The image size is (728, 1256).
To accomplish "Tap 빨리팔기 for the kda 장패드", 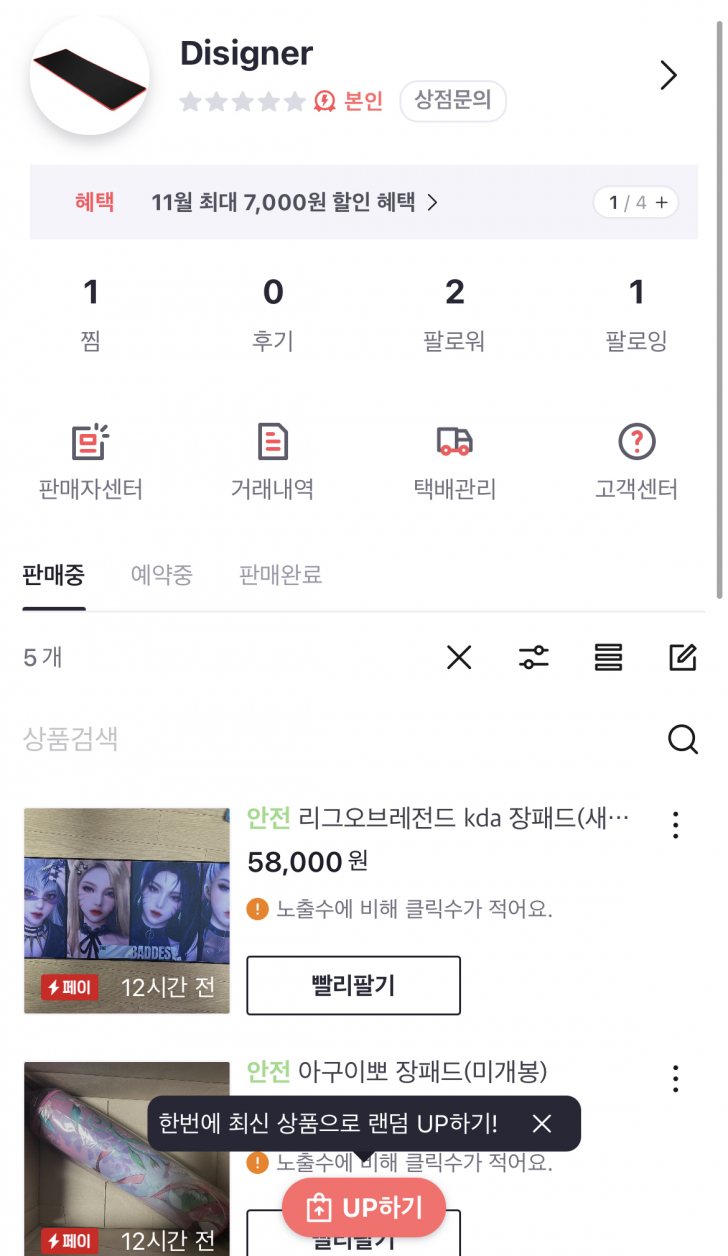I will (x=353, y=985).
